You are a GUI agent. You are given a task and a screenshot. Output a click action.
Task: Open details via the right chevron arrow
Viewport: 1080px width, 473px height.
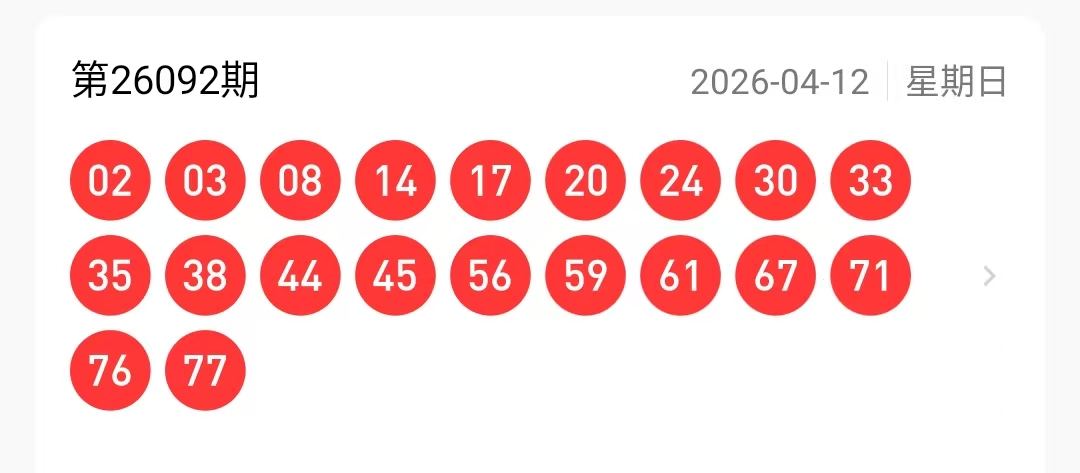pyautogui.click(x=989, y=276)
